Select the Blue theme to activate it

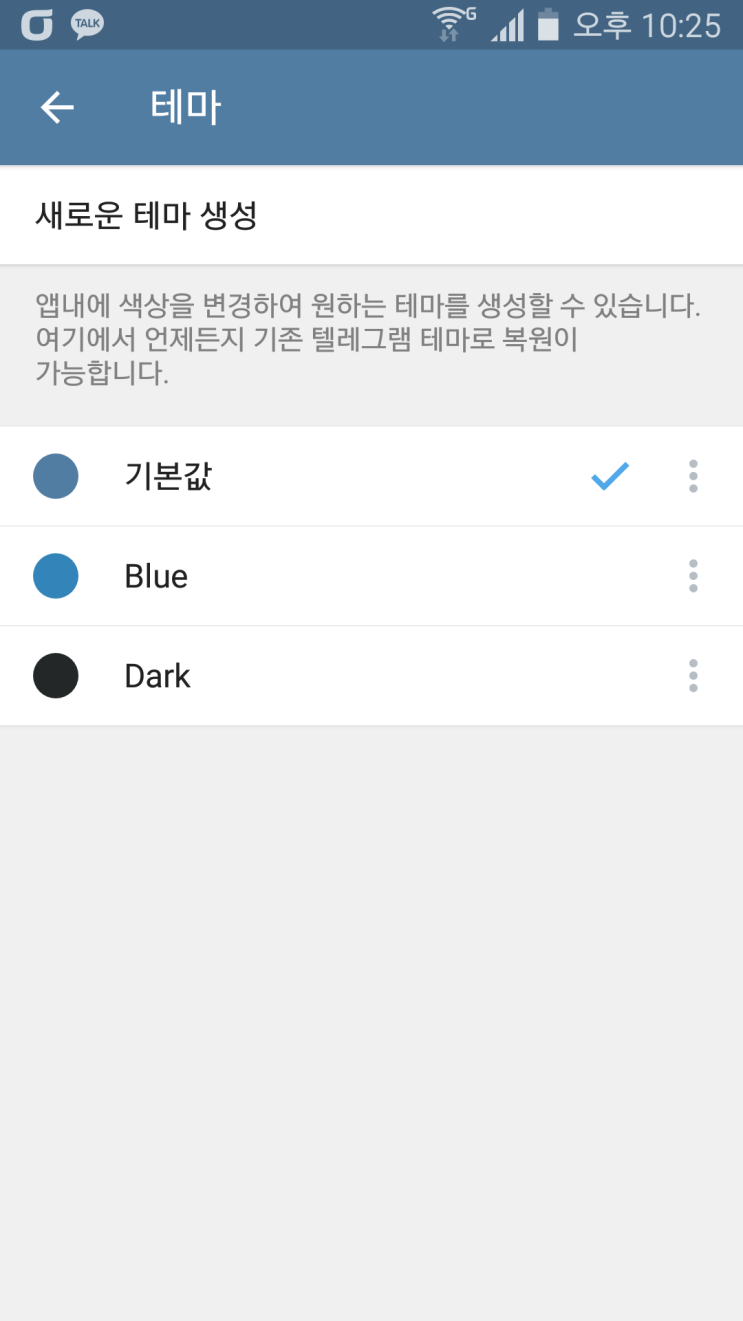(x=300, y=576)
